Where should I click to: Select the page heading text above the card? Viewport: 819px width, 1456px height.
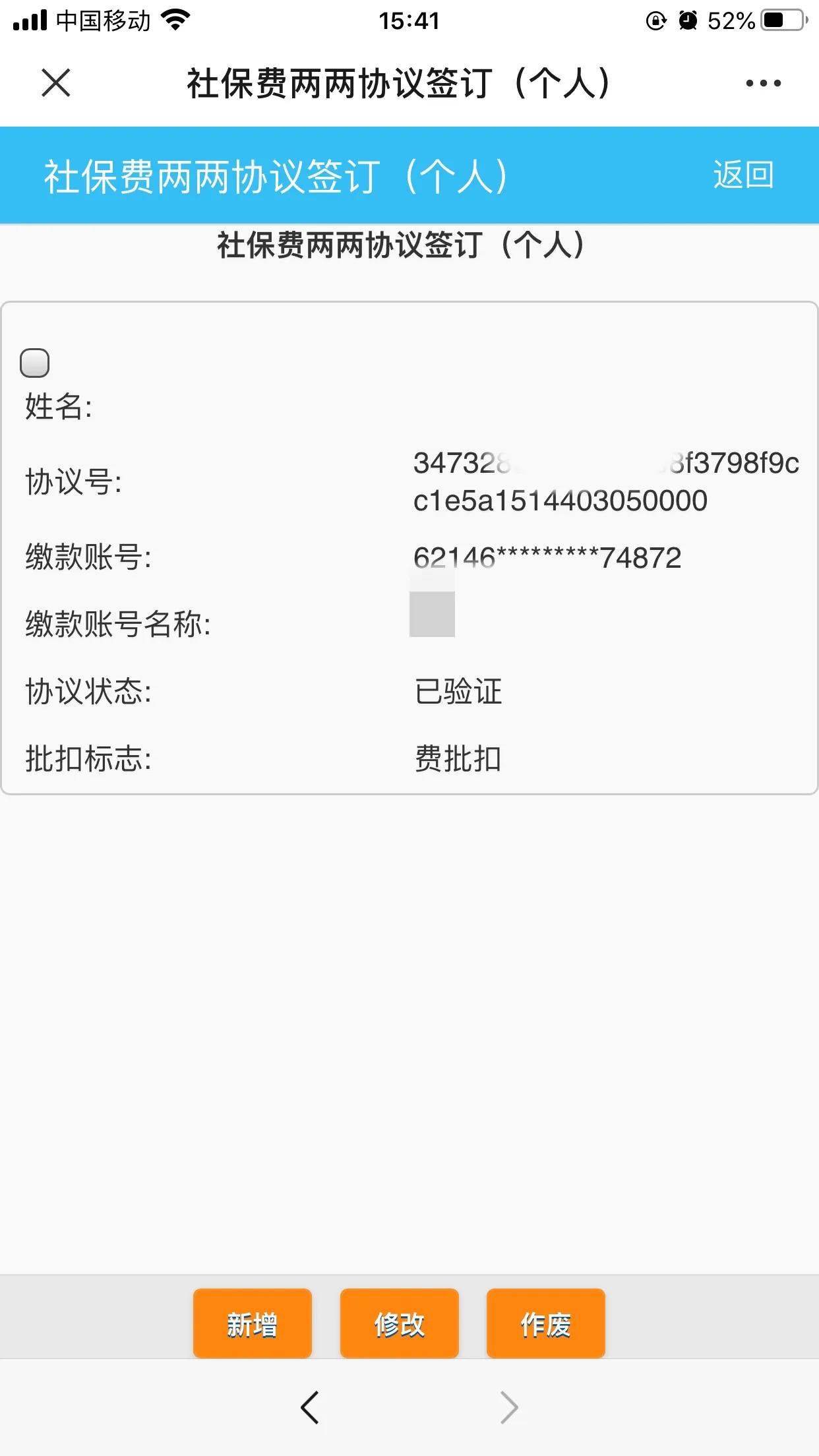(x=401, y=247)
